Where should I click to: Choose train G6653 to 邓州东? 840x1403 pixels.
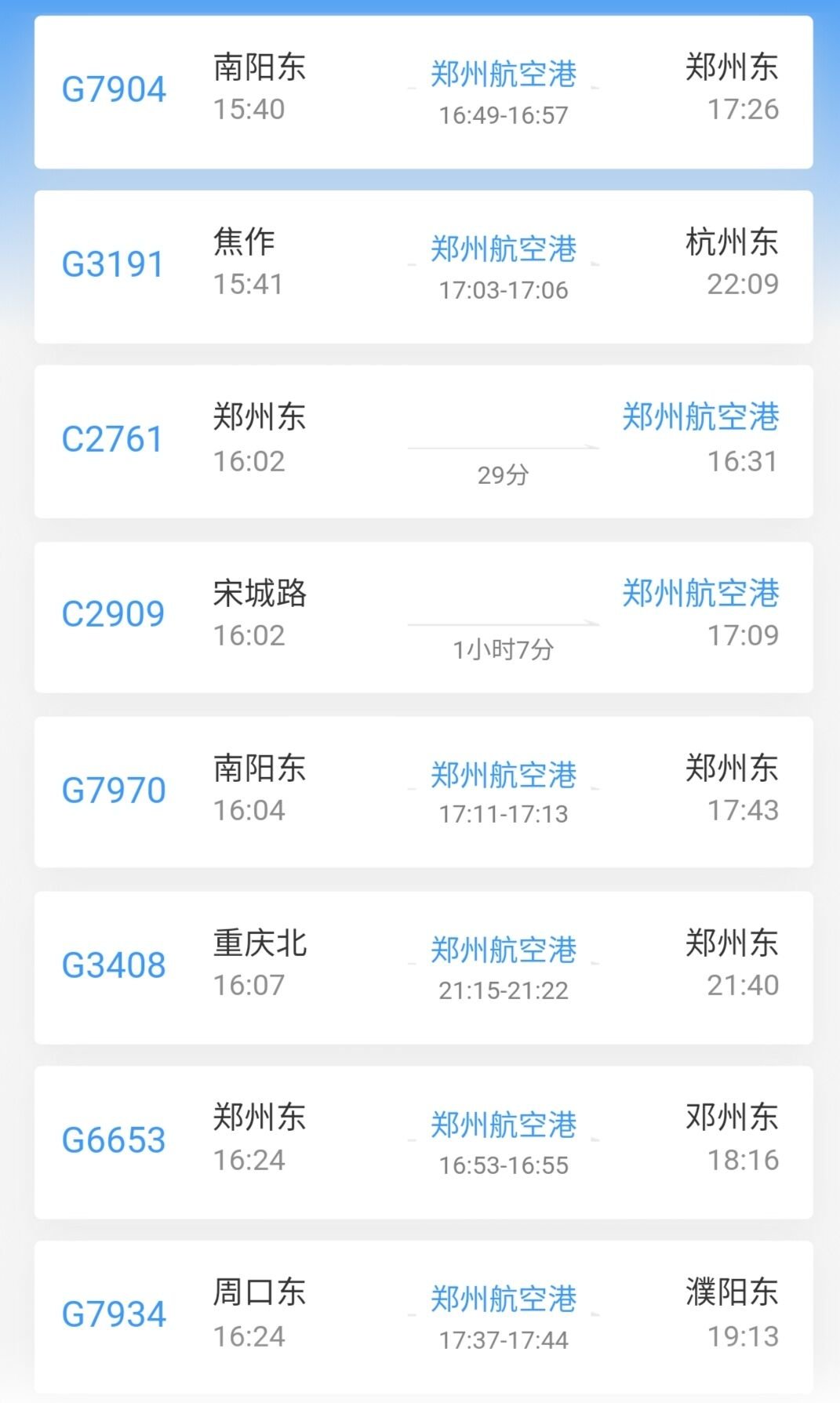point(424,1141)
